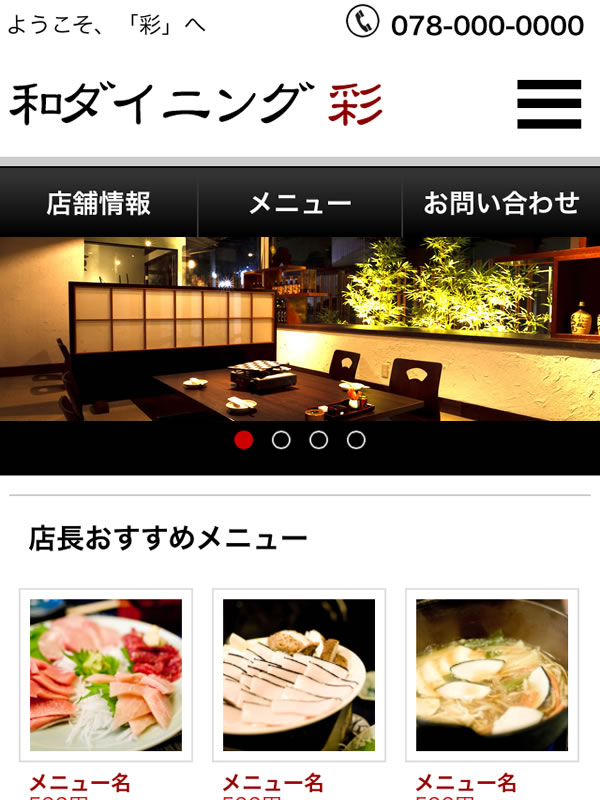The image size is (600, 800).
Task: Select the third carousel slide dot
Action: pyautogui.click(x=319, y=440)
